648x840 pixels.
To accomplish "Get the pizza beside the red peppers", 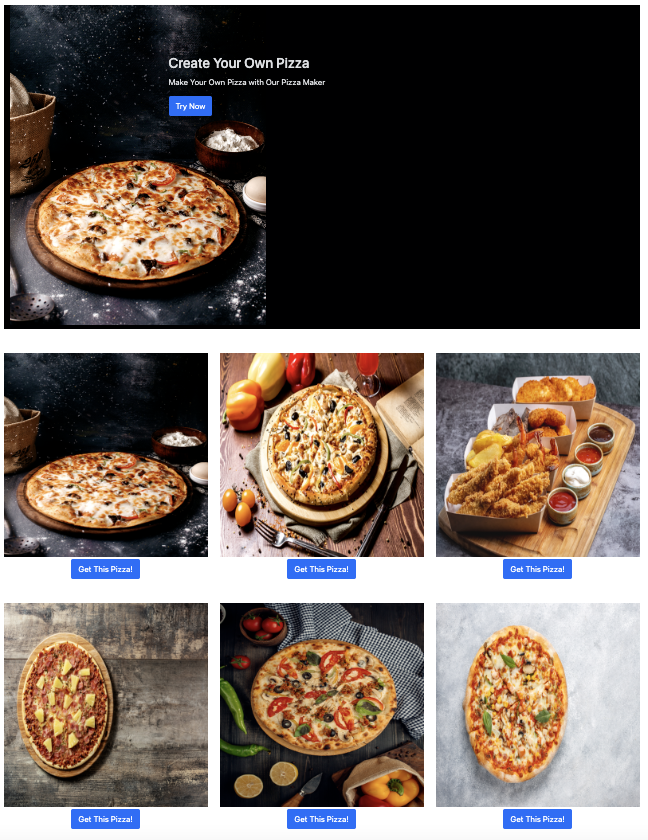I will 321,569.
